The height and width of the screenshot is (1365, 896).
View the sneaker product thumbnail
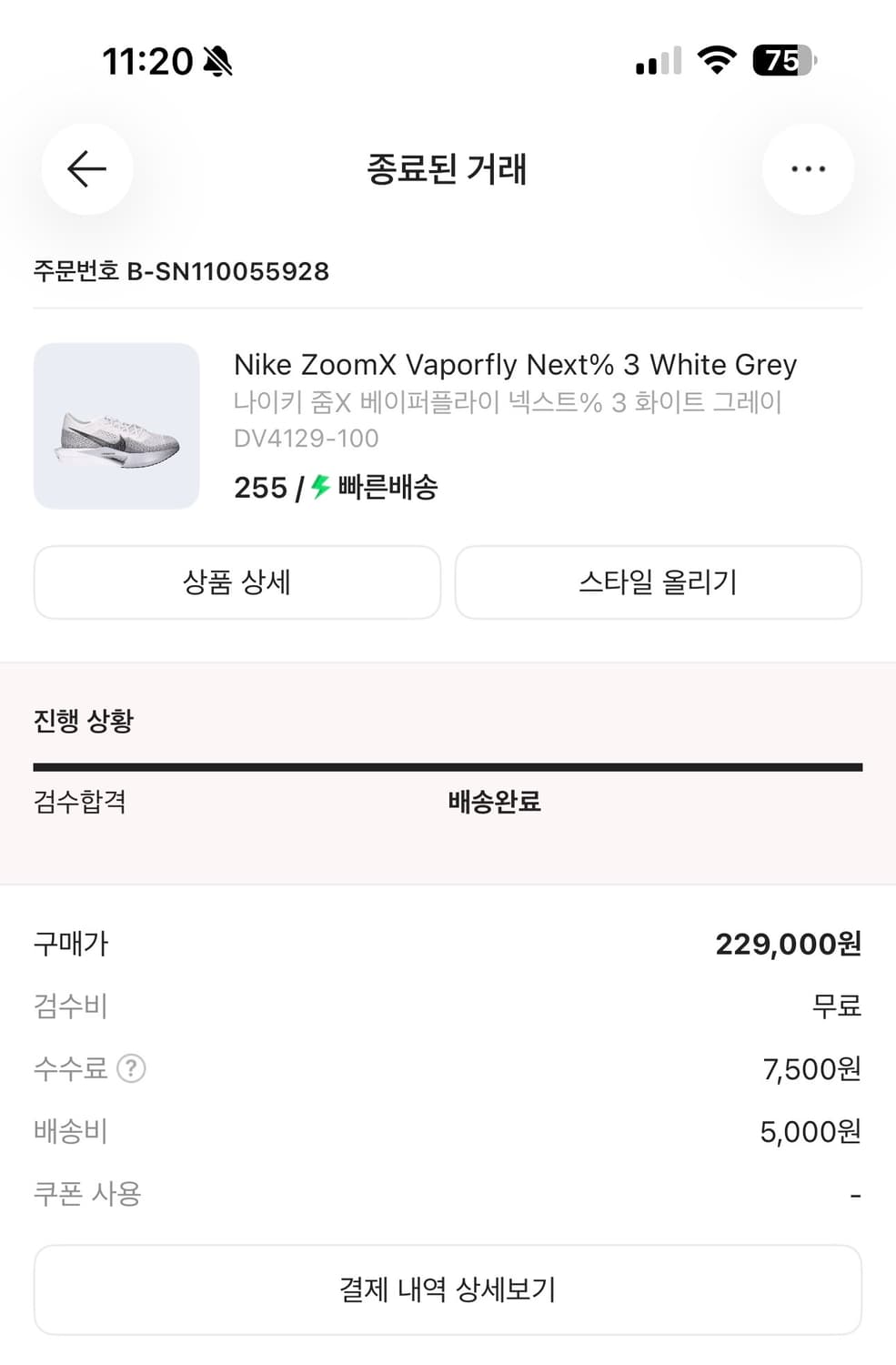pos(116,426)
